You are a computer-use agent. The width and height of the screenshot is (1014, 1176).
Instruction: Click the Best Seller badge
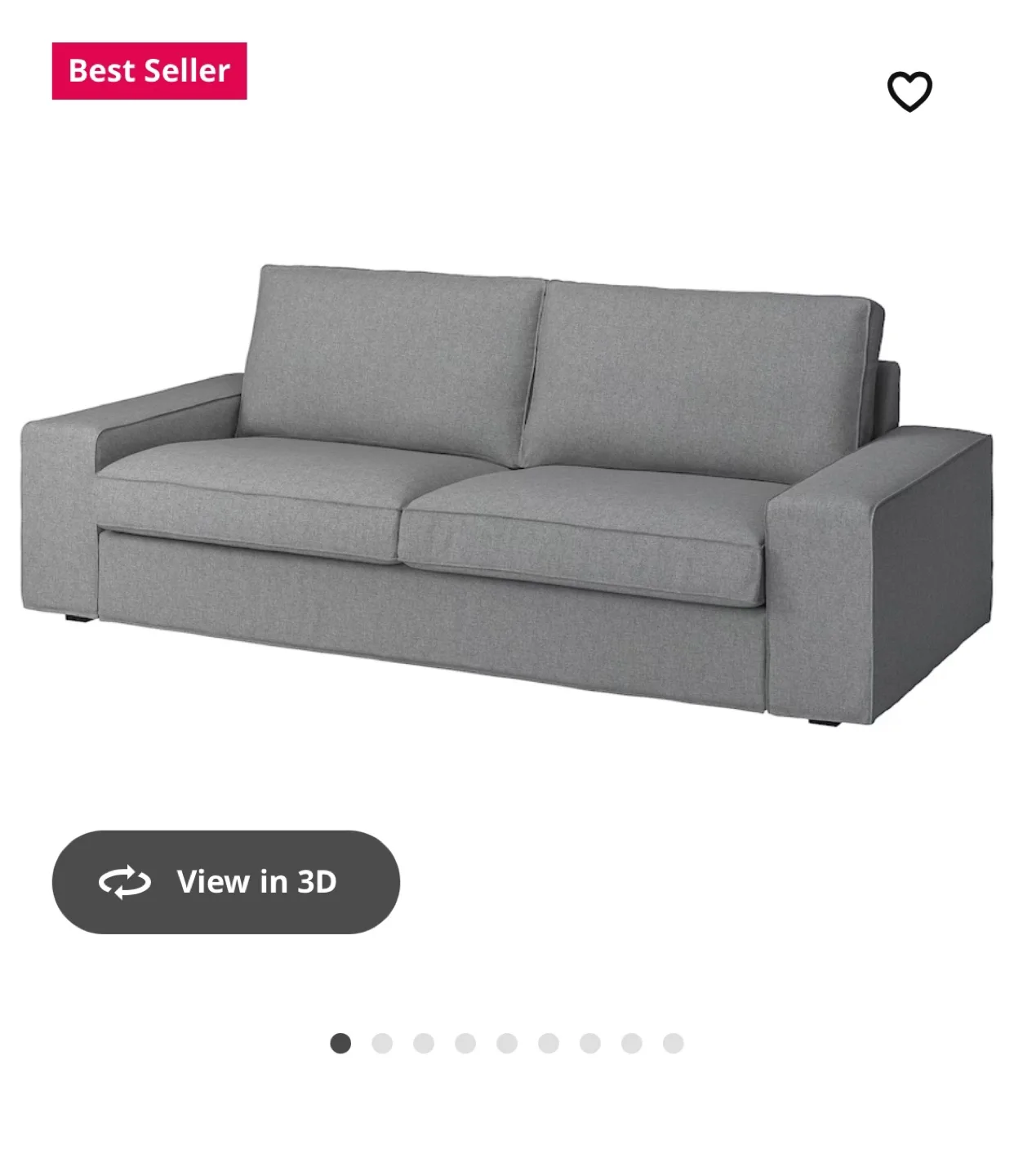pyautogui.click(x=148, y=71)
